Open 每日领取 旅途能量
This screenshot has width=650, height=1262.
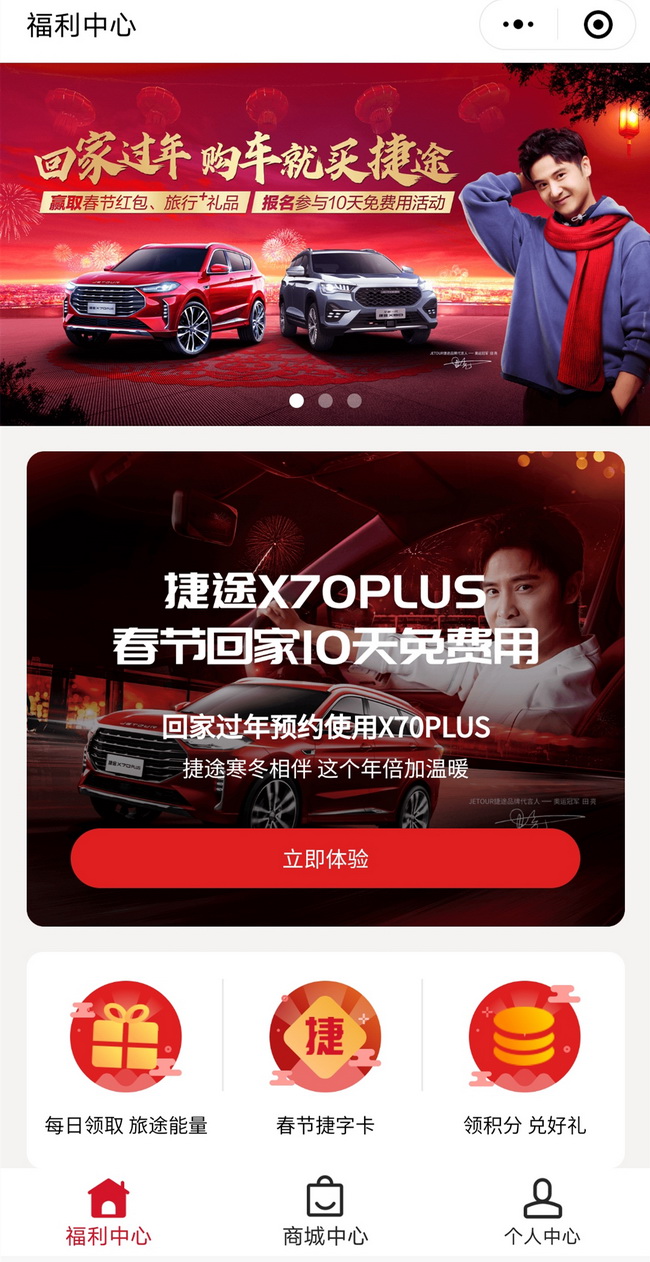(x=126, y=1060)
